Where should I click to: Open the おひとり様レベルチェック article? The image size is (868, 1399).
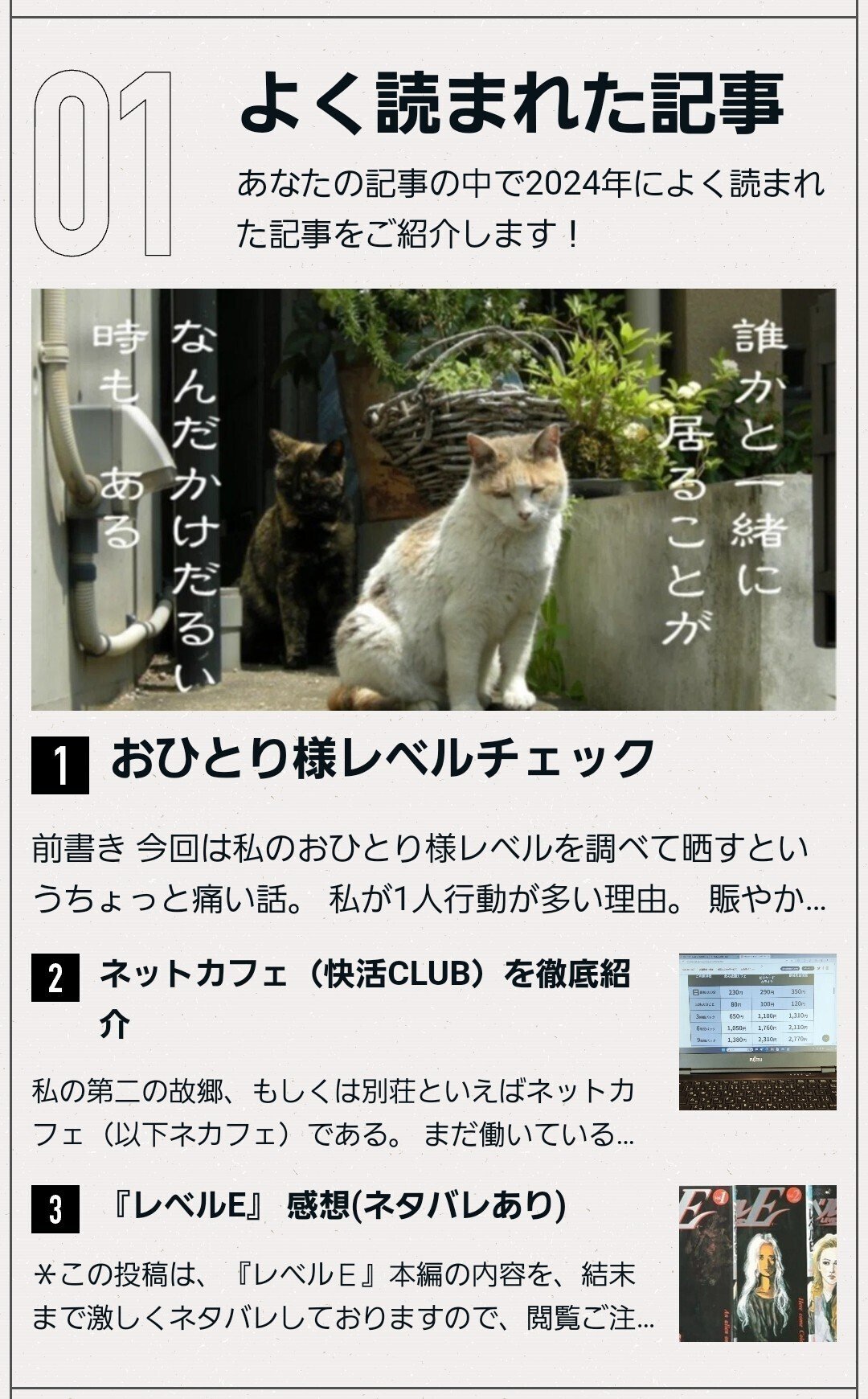click(383, 760)
